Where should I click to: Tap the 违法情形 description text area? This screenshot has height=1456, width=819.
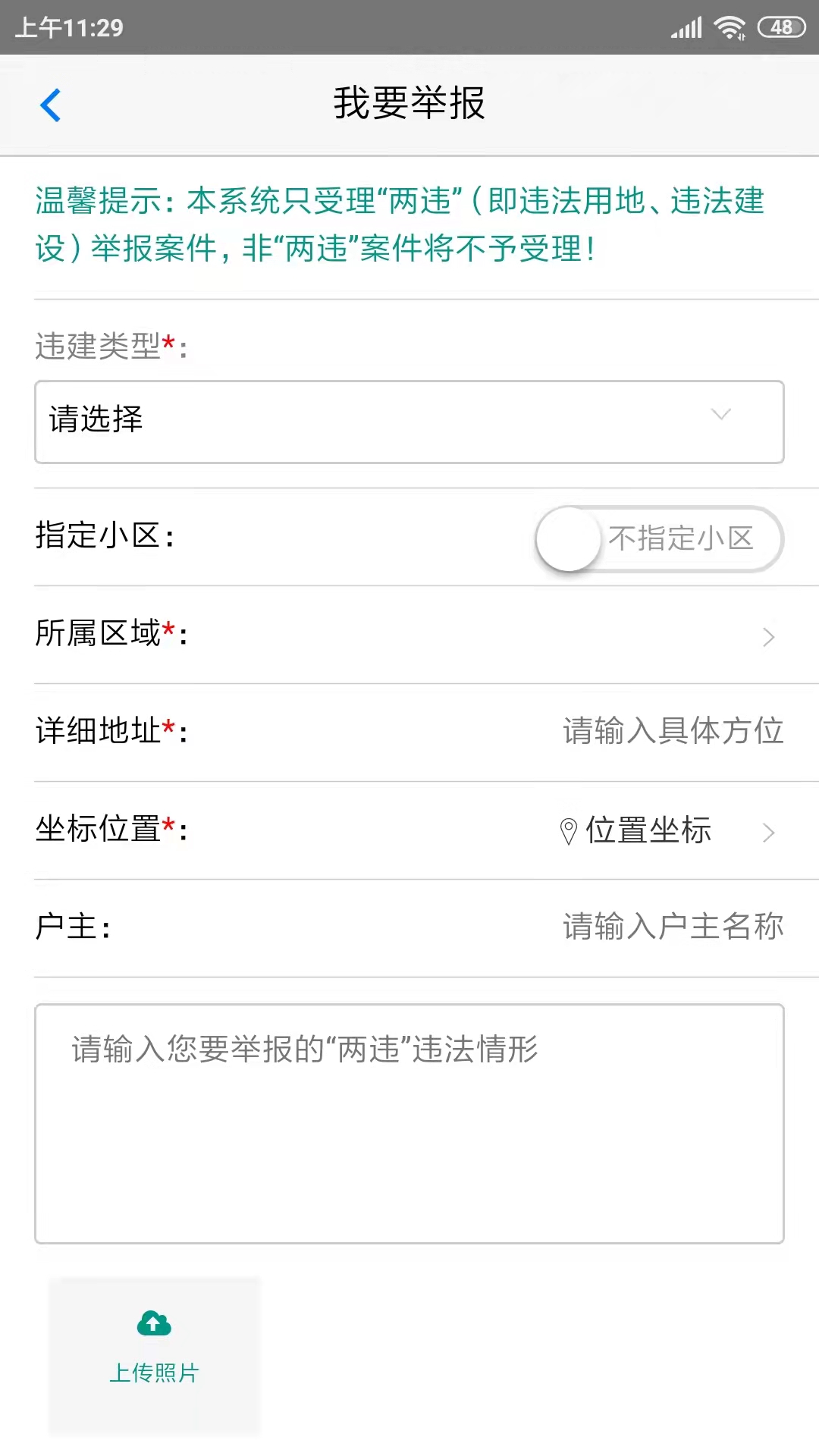tap(409, 1124)
